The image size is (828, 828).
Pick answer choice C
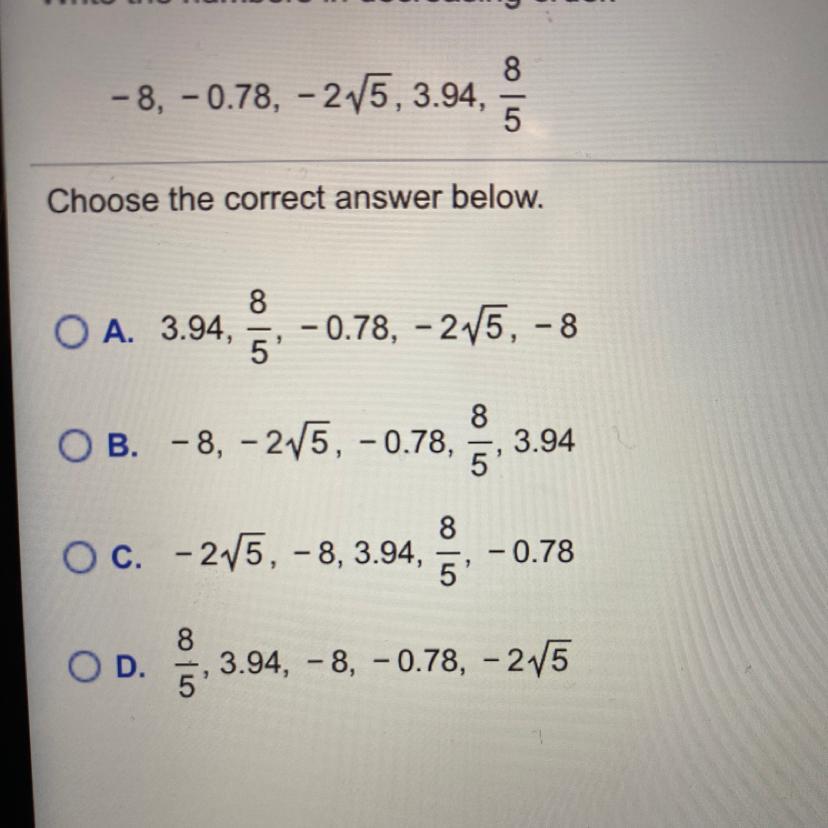(78, 556)
